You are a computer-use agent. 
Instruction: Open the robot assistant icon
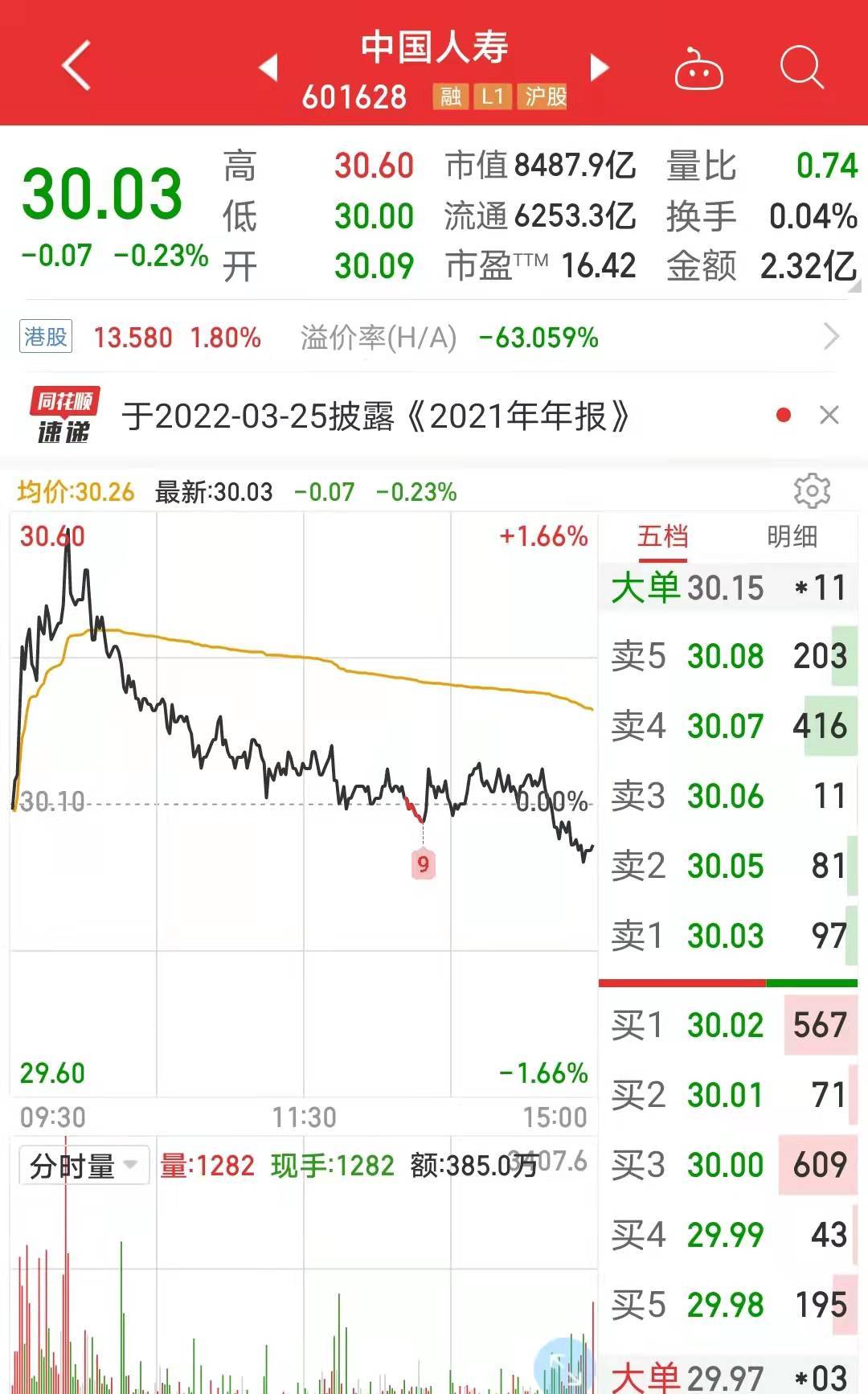pyautogui.click(x=698, y=68)
